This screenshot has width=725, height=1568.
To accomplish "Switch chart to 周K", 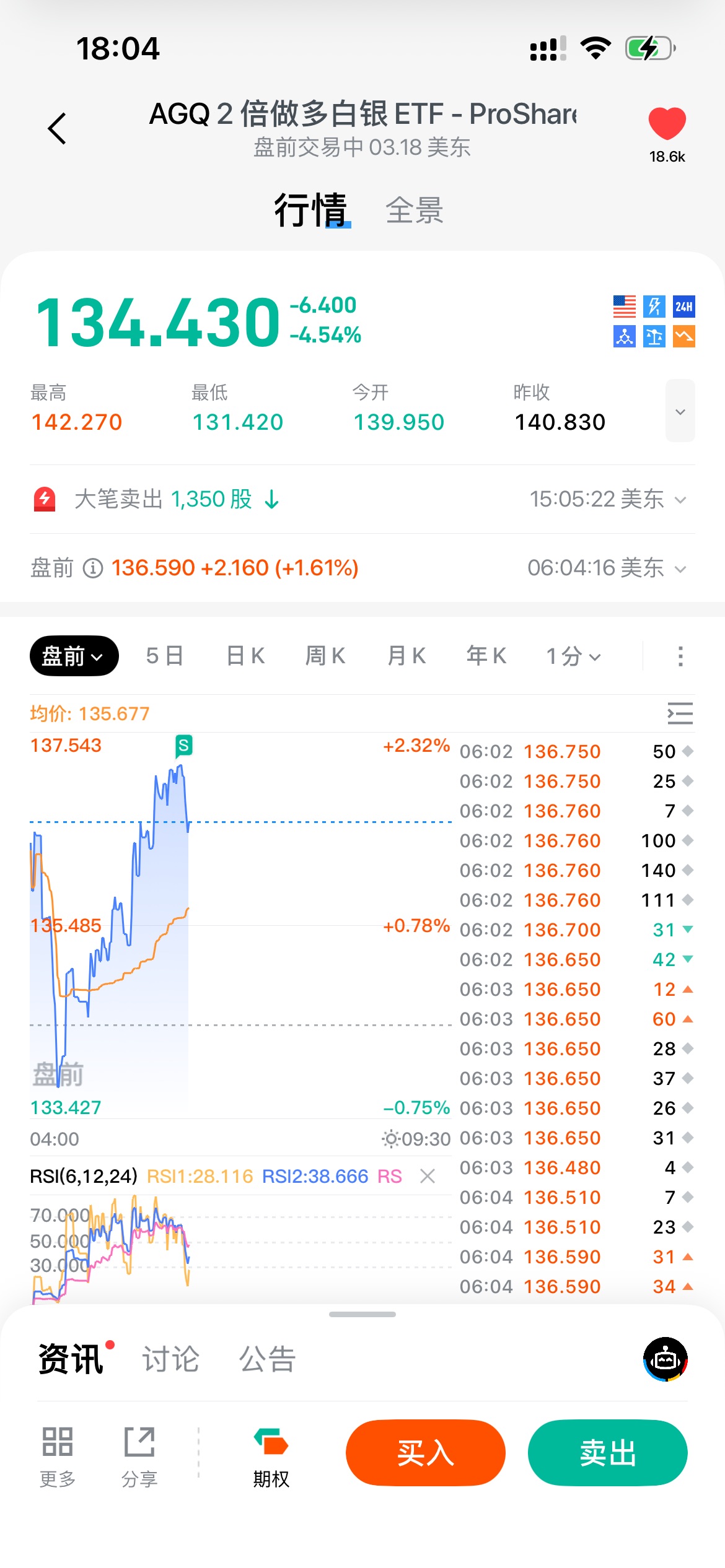I will point(325,656).
